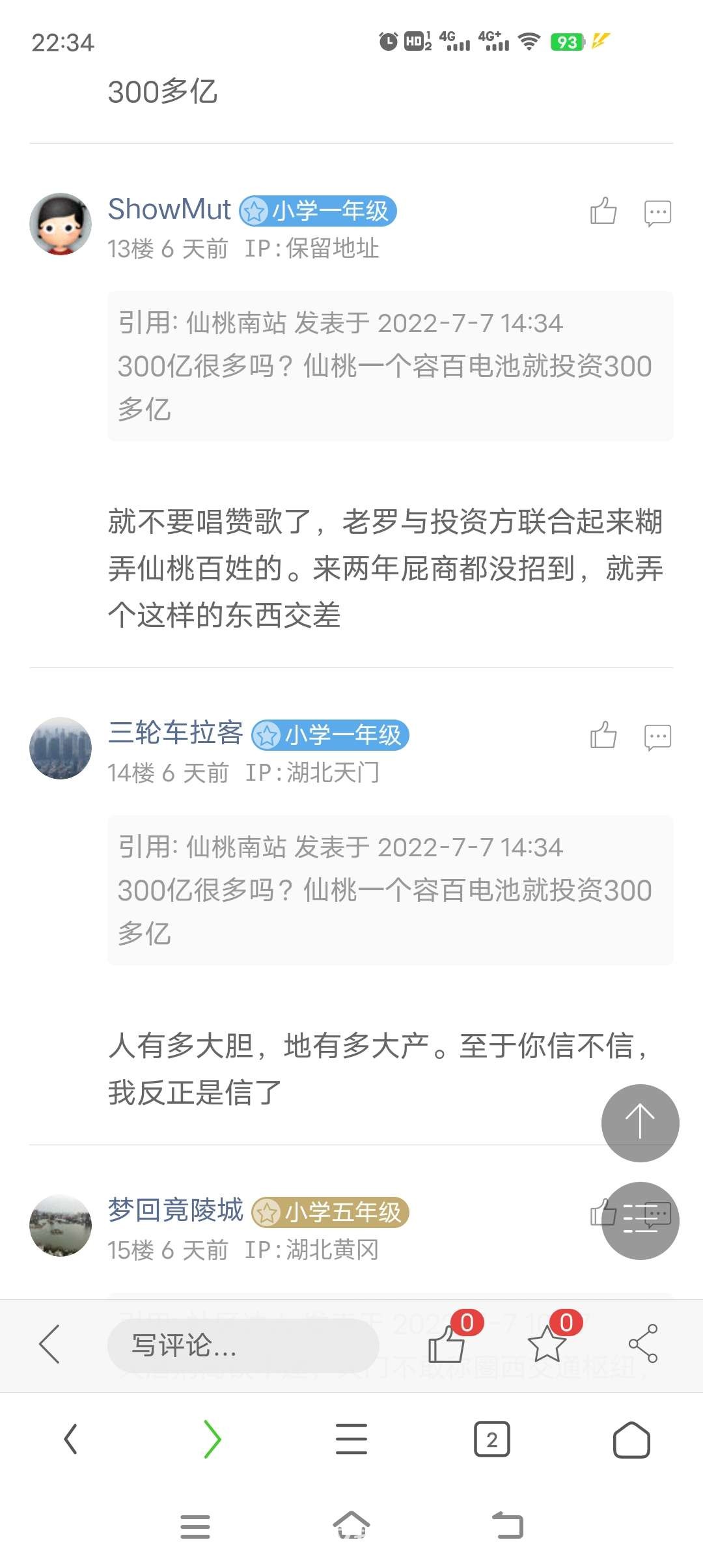The width and height of the screenshot is (703, 1568).
Task: Go to the browser home page
Action: 631,1439
